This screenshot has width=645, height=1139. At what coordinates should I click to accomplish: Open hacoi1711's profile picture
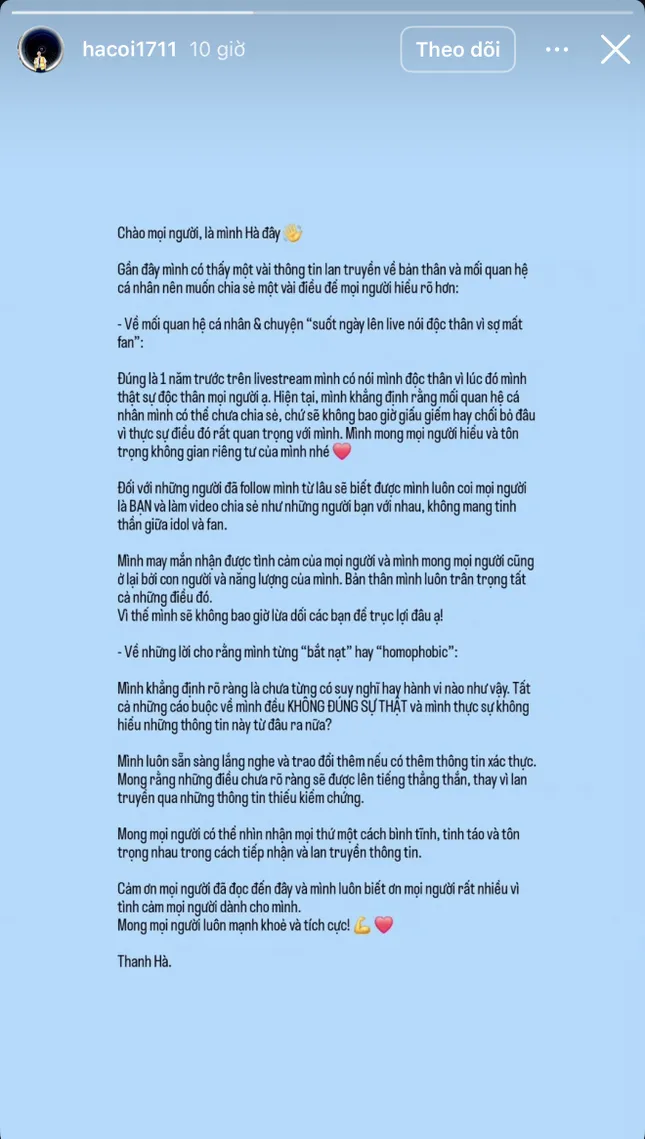40,50
